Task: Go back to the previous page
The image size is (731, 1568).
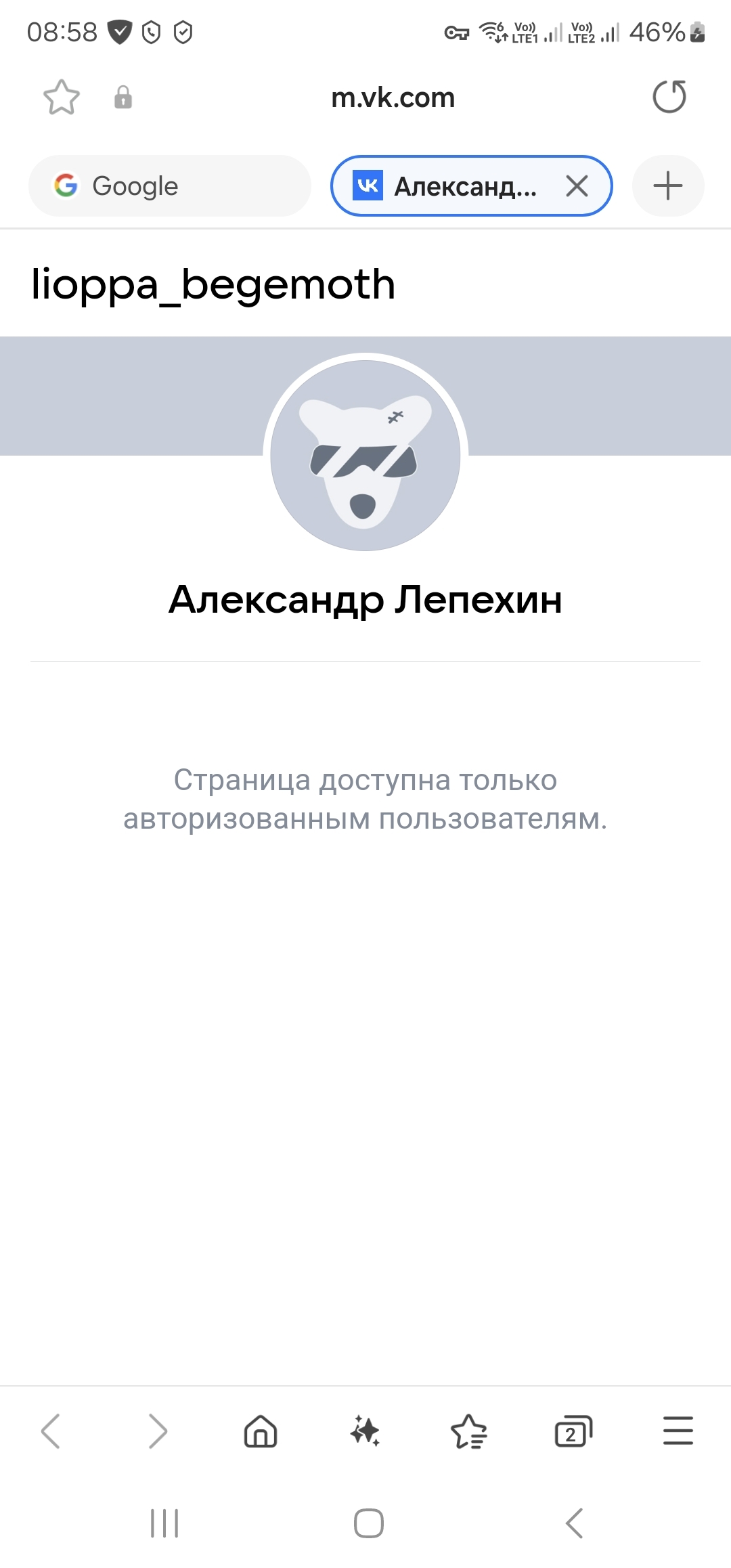Action: click(51, 1431)
